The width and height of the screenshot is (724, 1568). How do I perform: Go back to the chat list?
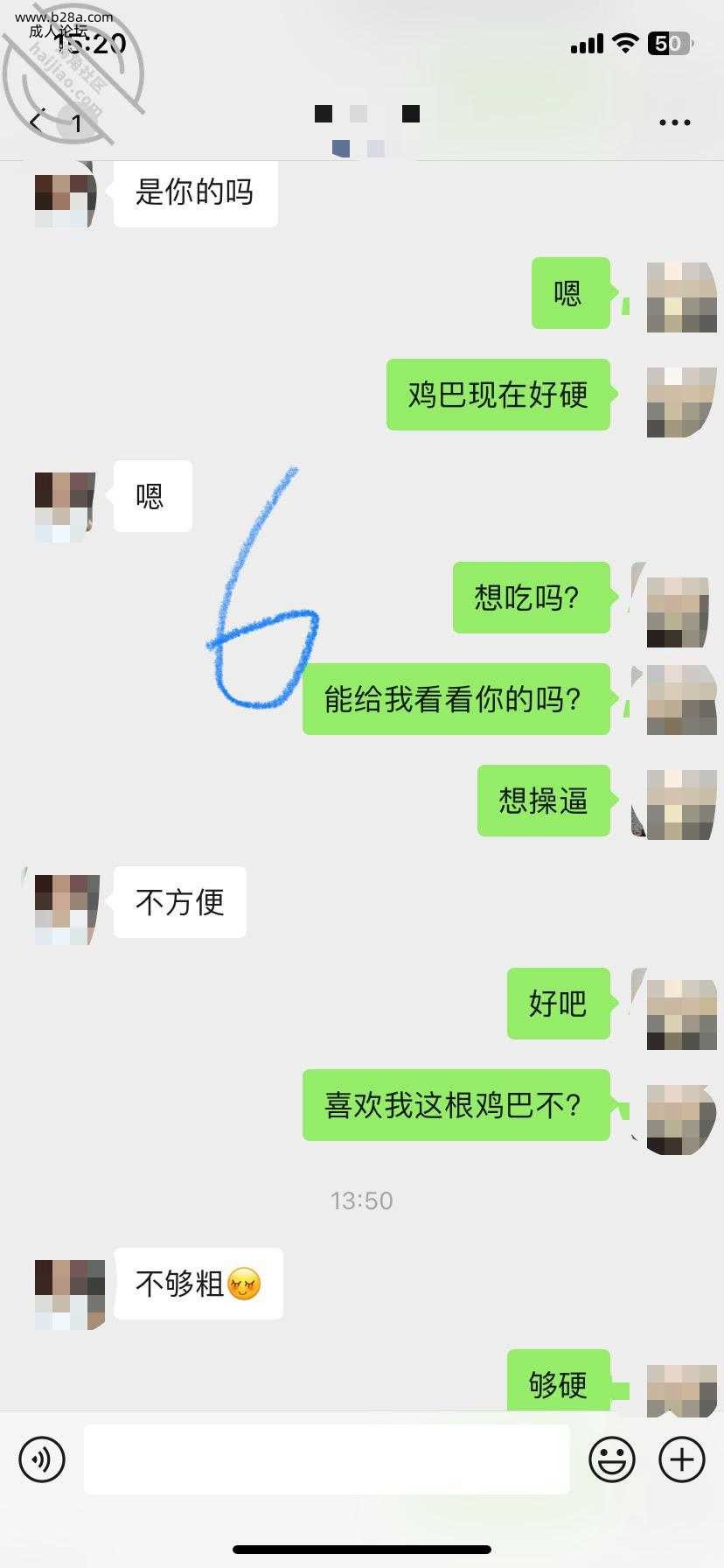37,122
